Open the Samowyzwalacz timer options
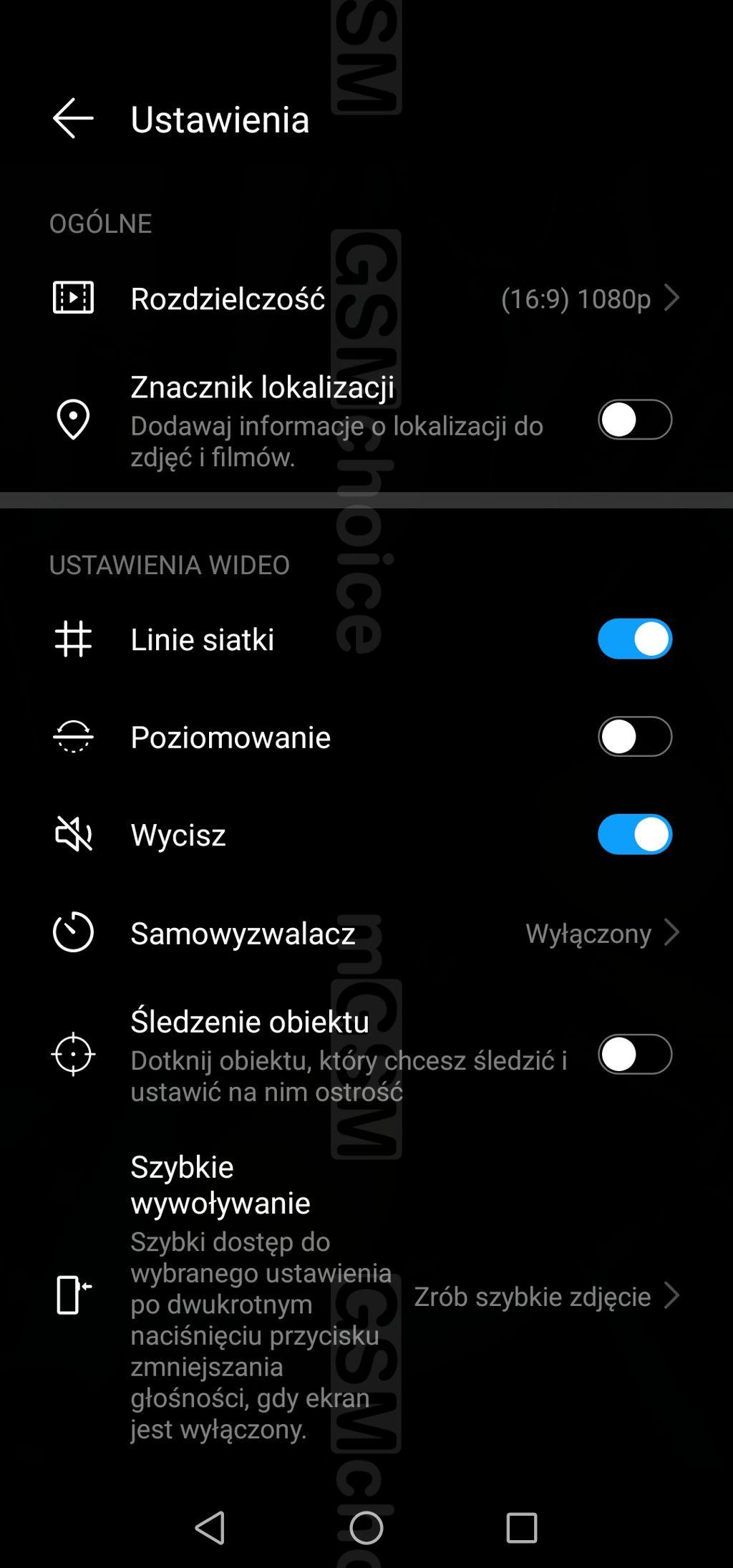 [x=365, y=933]
